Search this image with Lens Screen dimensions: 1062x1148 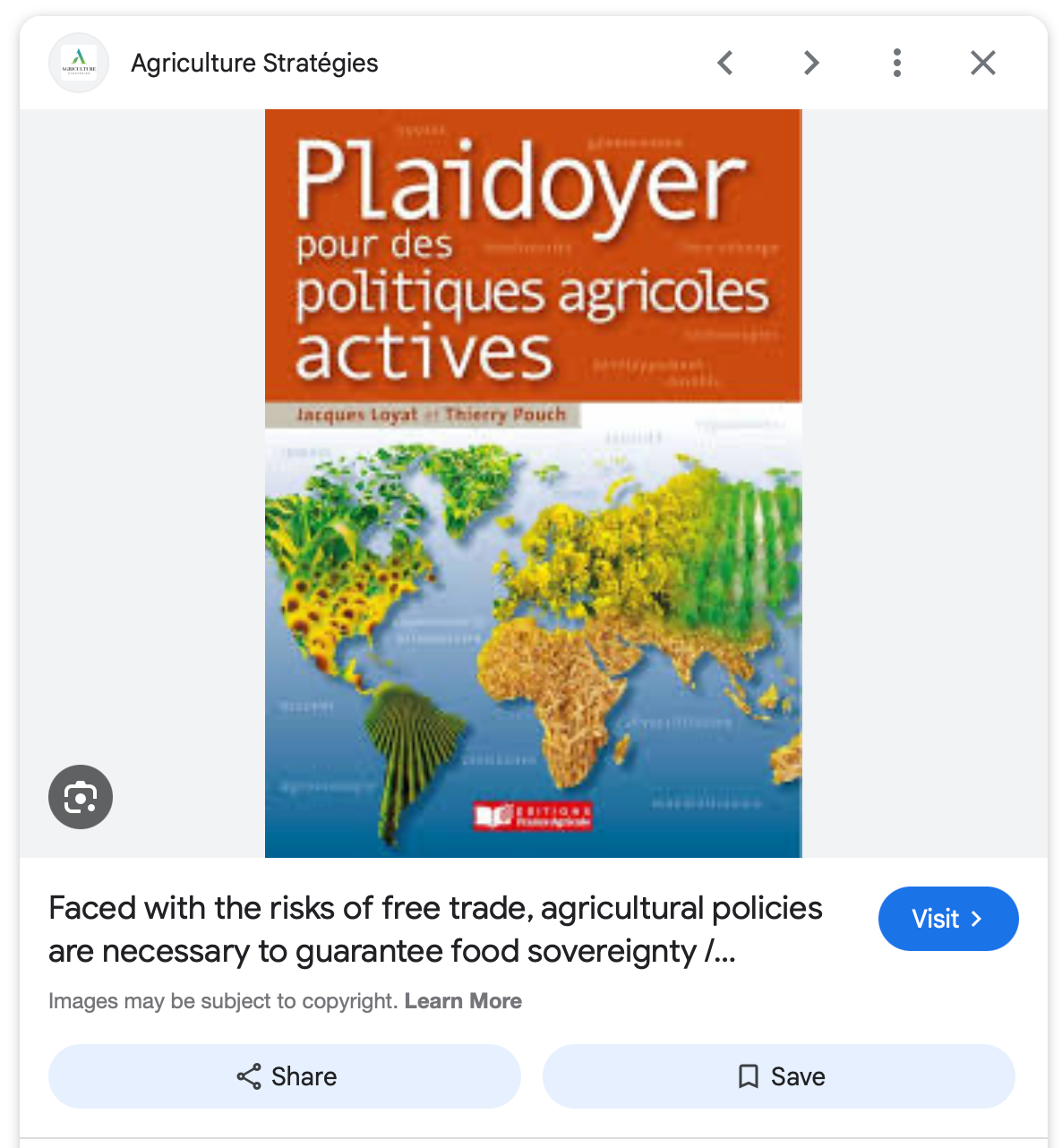click(x=81, y=796)
